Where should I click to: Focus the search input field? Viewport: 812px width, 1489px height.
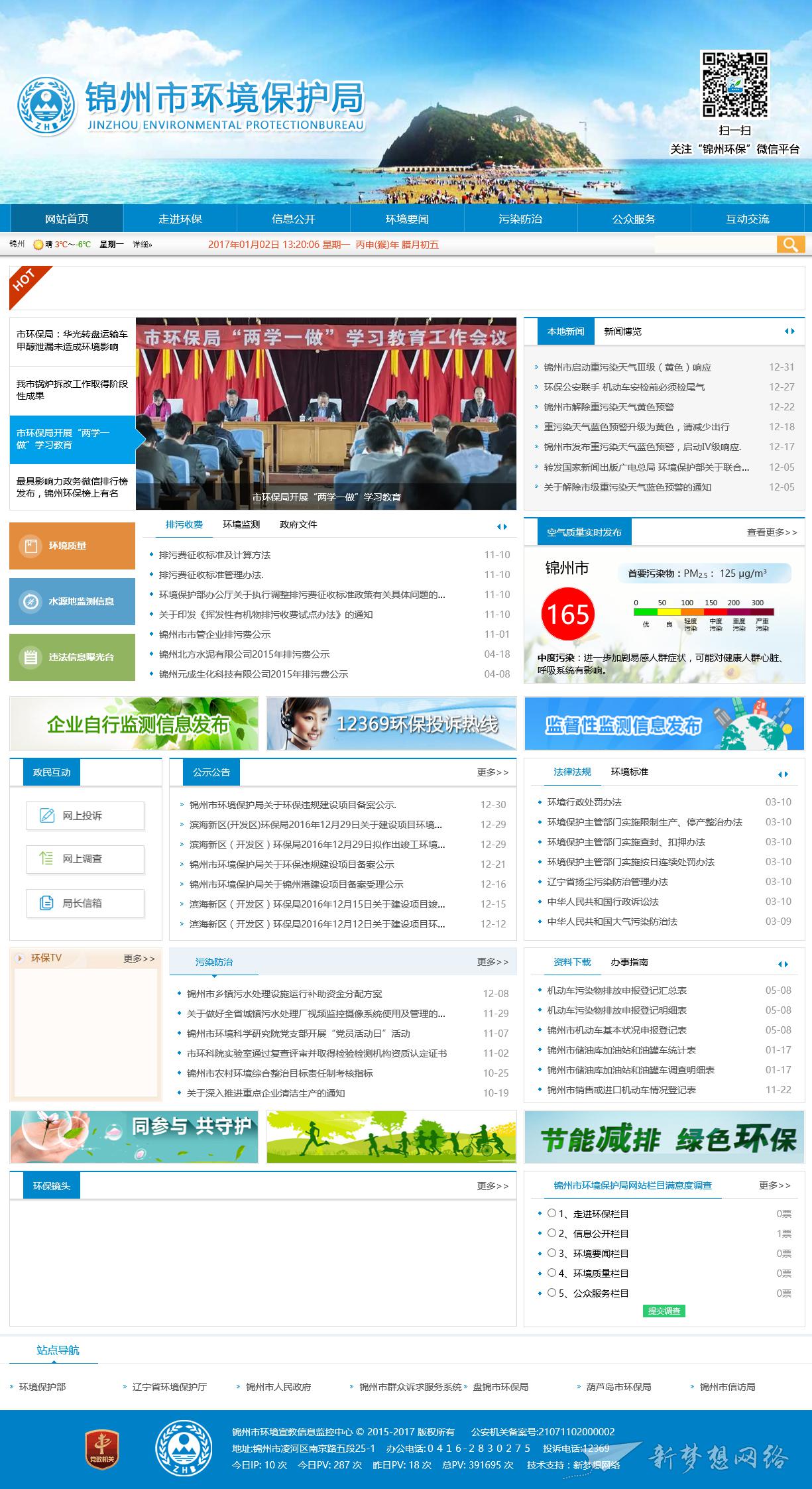pos(715,245)
